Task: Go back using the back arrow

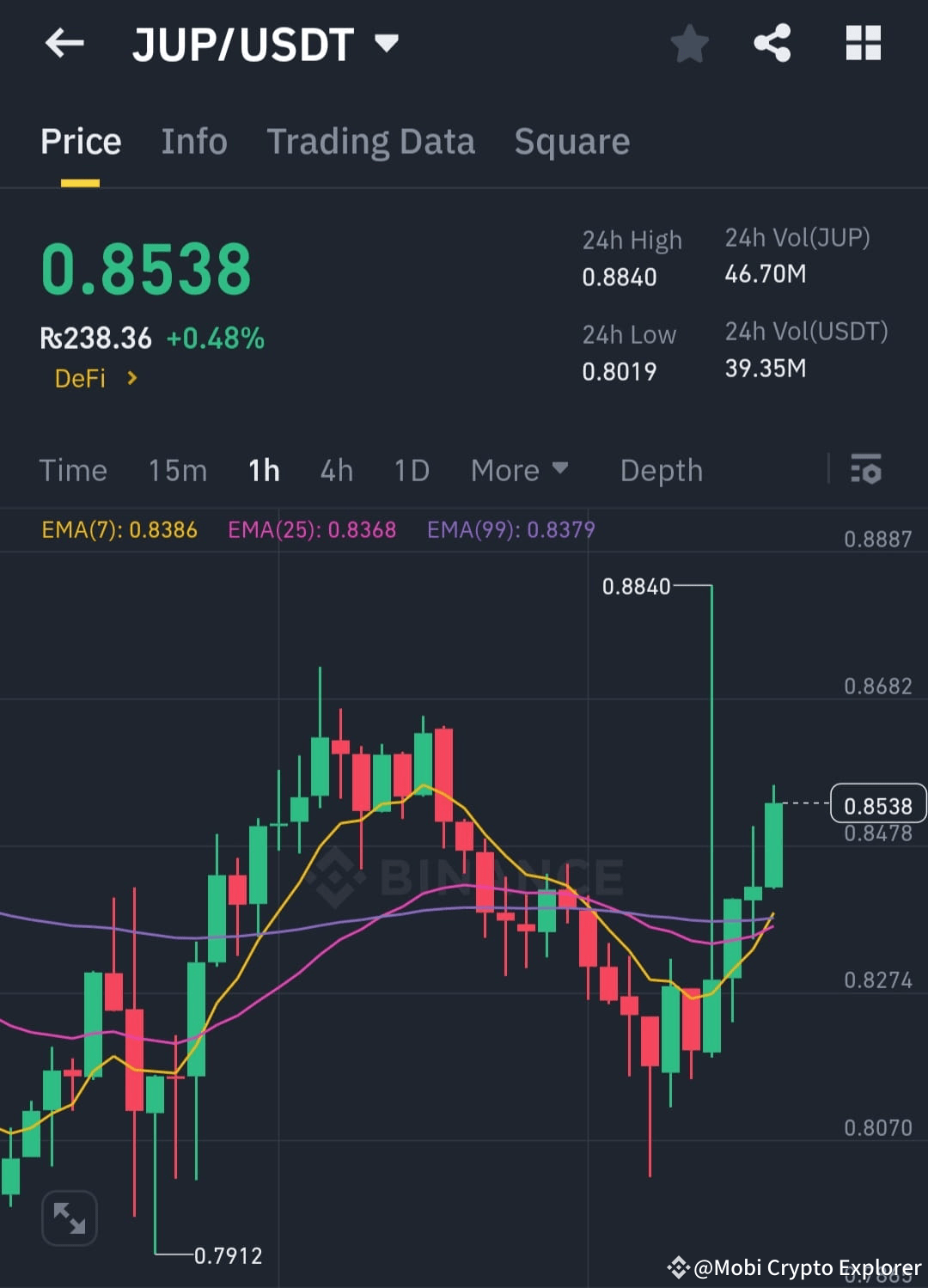Action: (x=64, y=44)
